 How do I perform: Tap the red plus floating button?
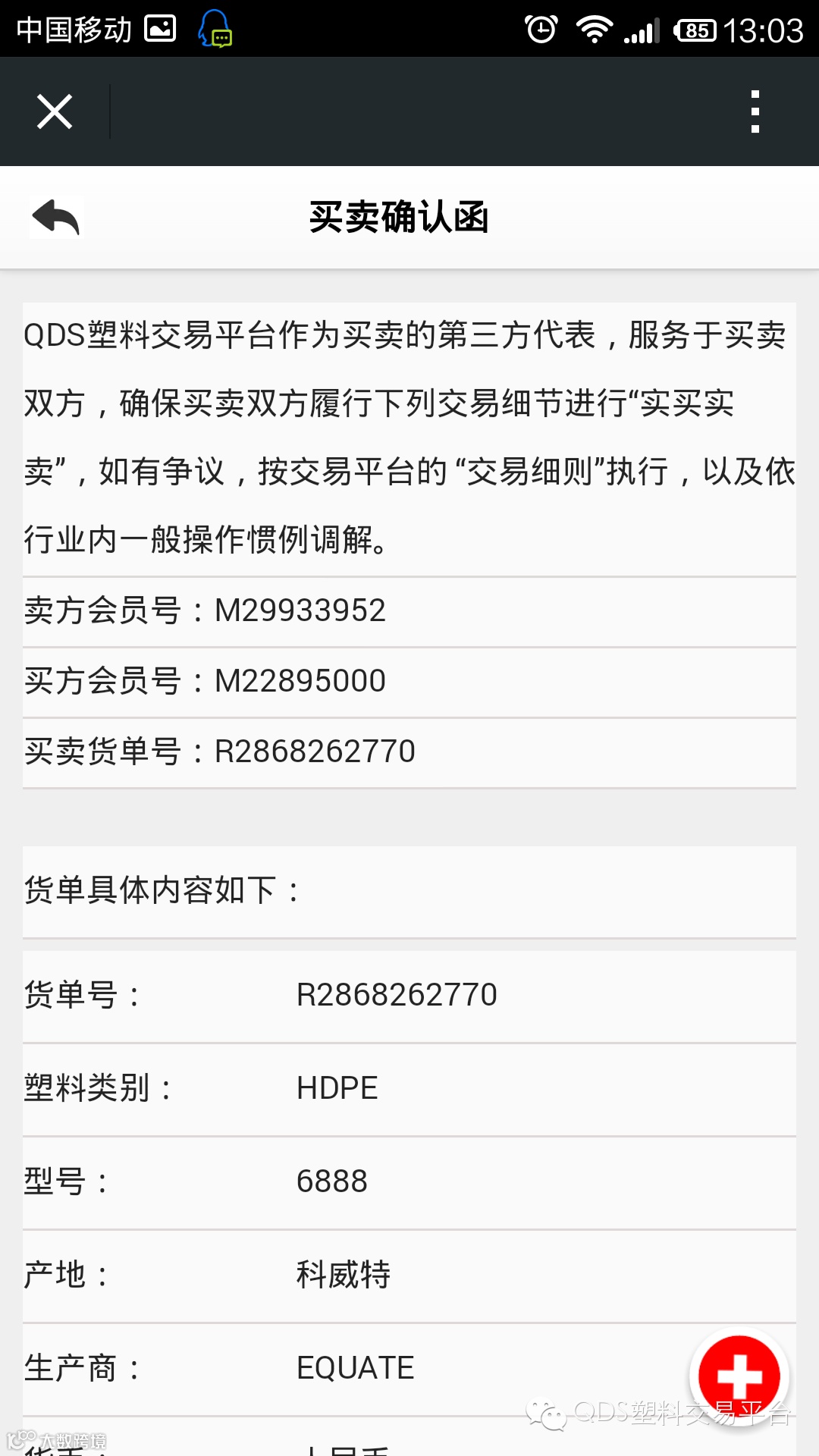(739, 1376)
